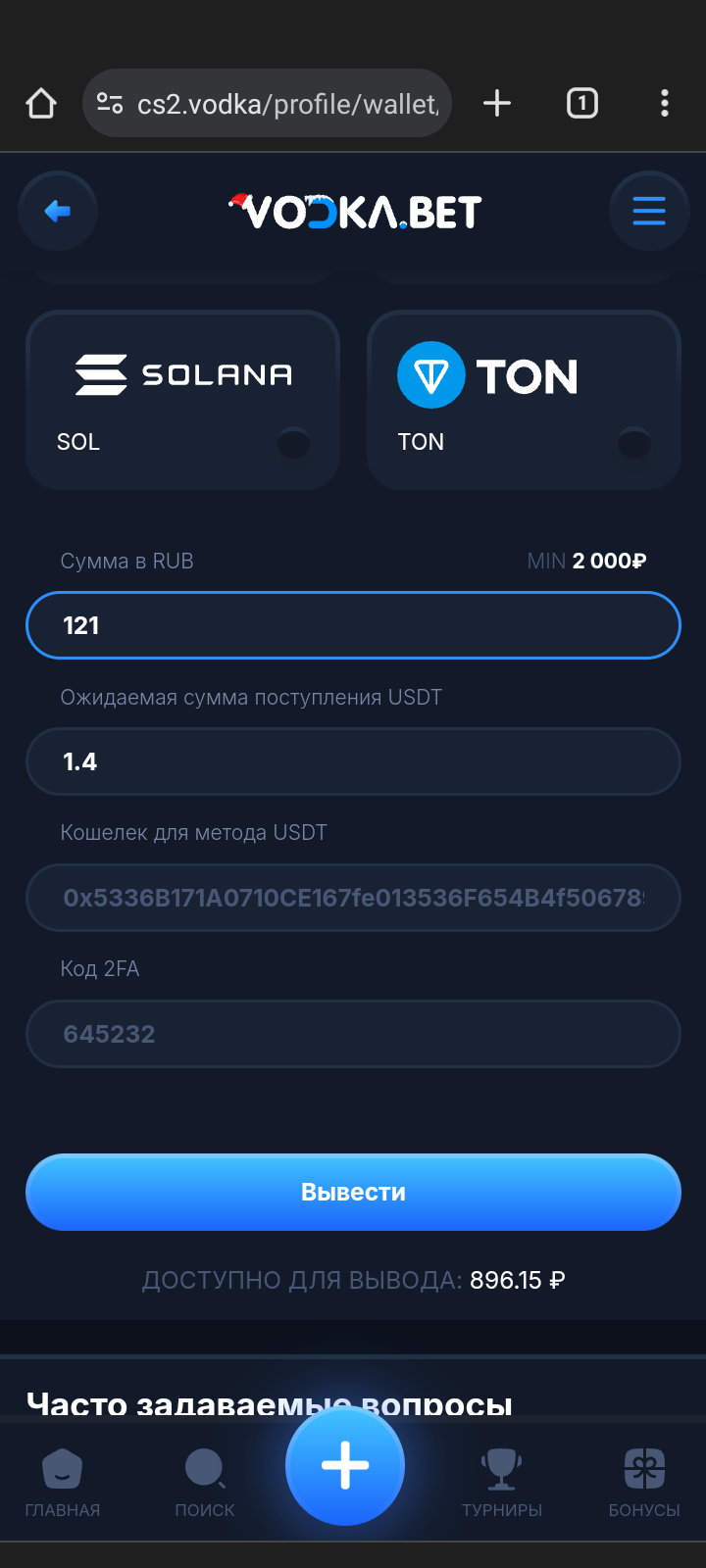Tap the Код 2FA input field

(353, 1034)
